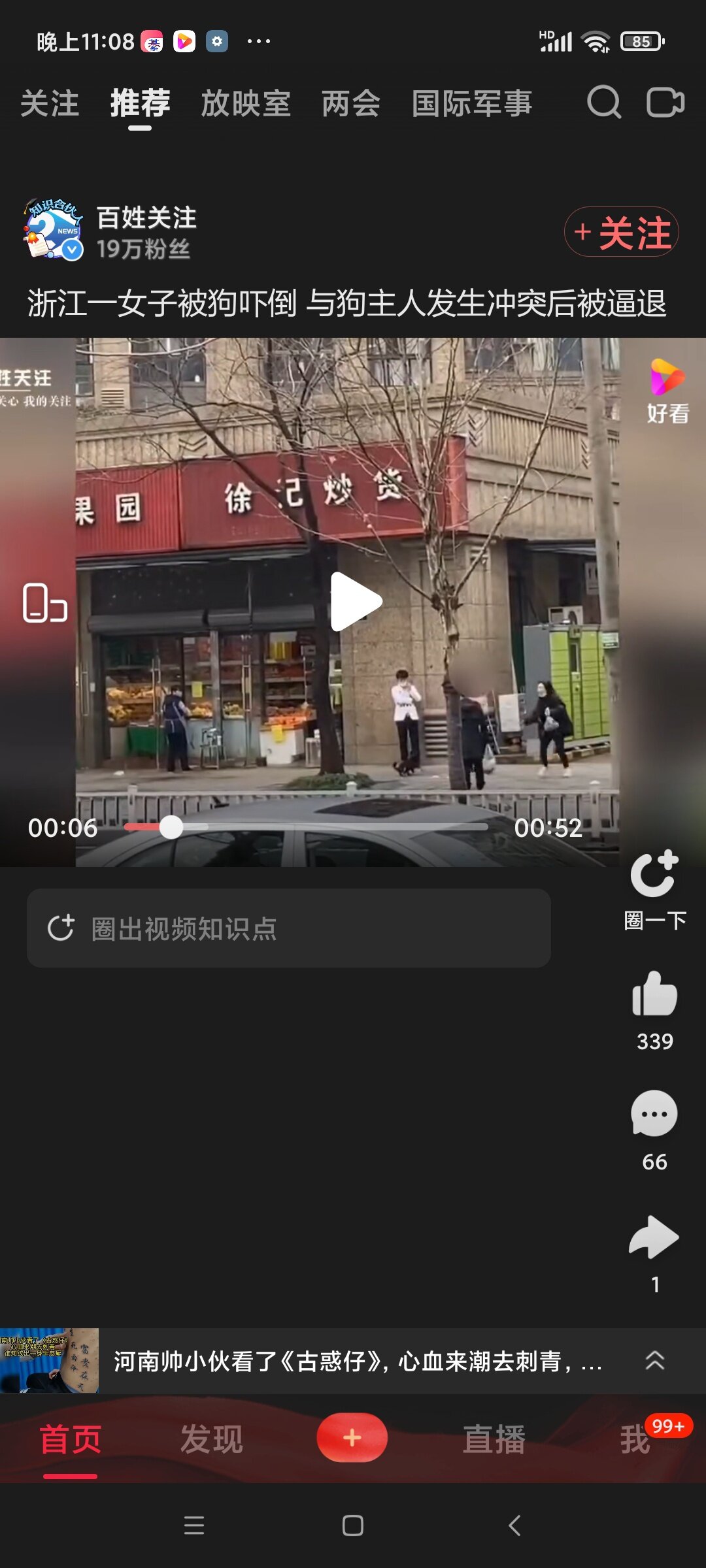Open the video camera icon at top right
The width and height of the screenshot is (706, 1568).
pos(665,103)
